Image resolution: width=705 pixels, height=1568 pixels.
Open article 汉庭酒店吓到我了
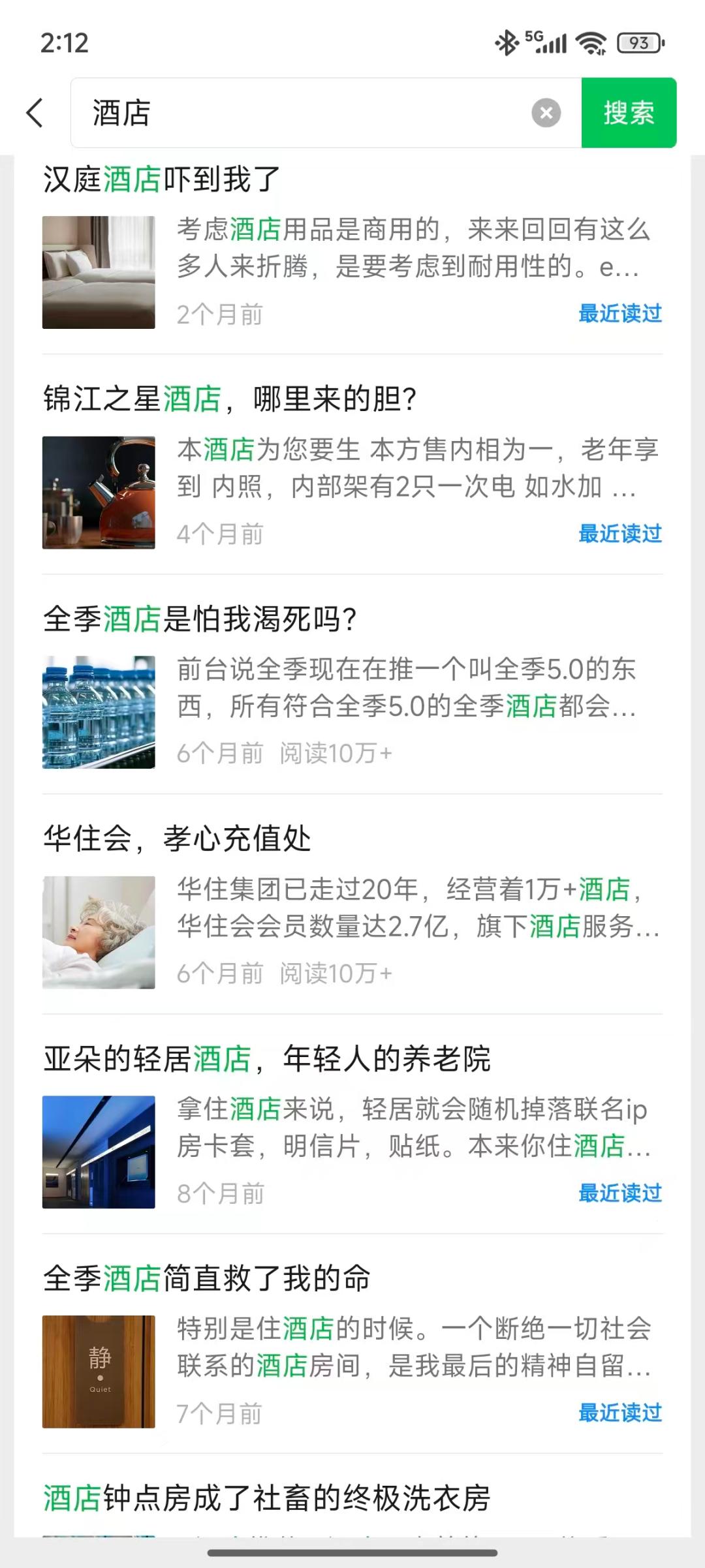162,179
